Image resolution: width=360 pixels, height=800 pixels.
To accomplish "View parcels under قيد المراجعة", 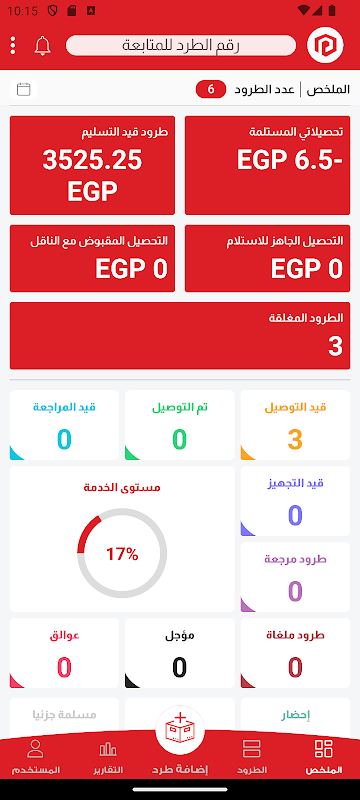I will click(64, 425).
